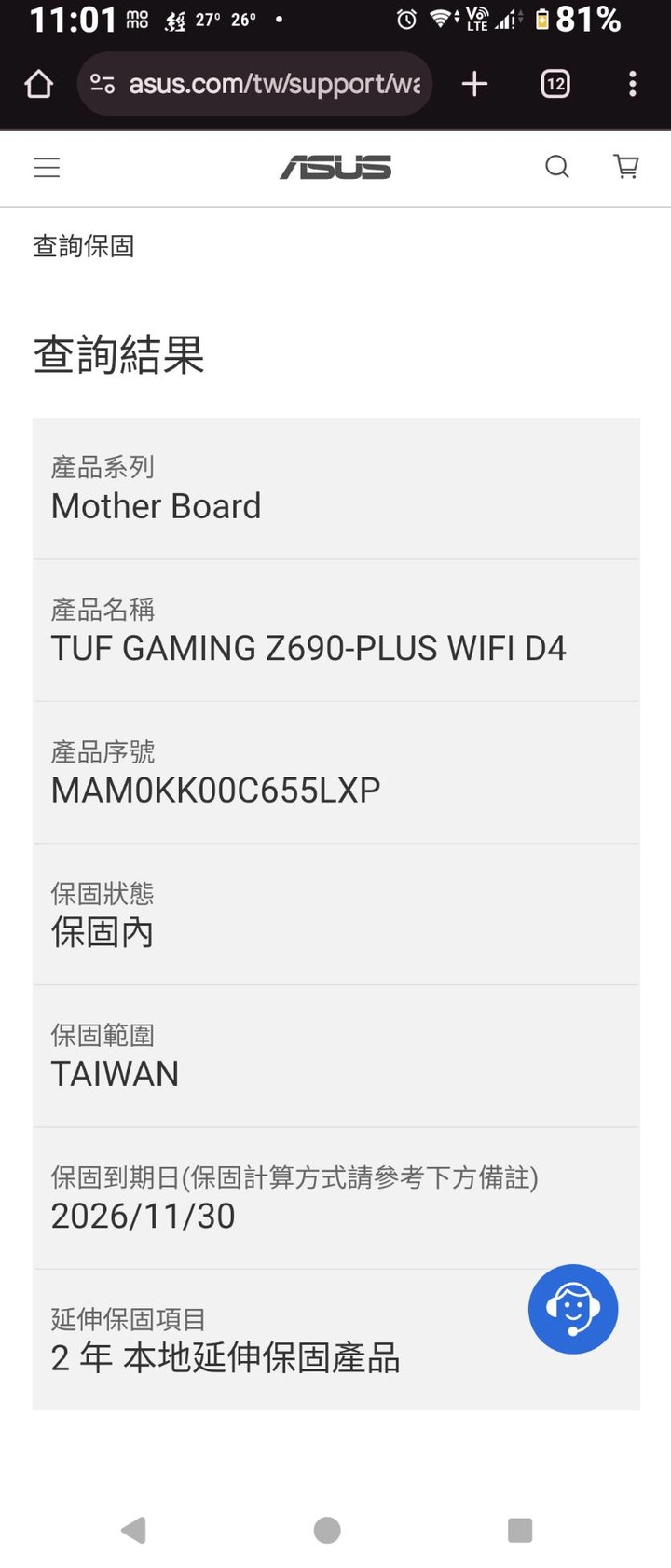Open the customer support chat button
This screenshot has height=1568, width=671.
coord(572,1309)
